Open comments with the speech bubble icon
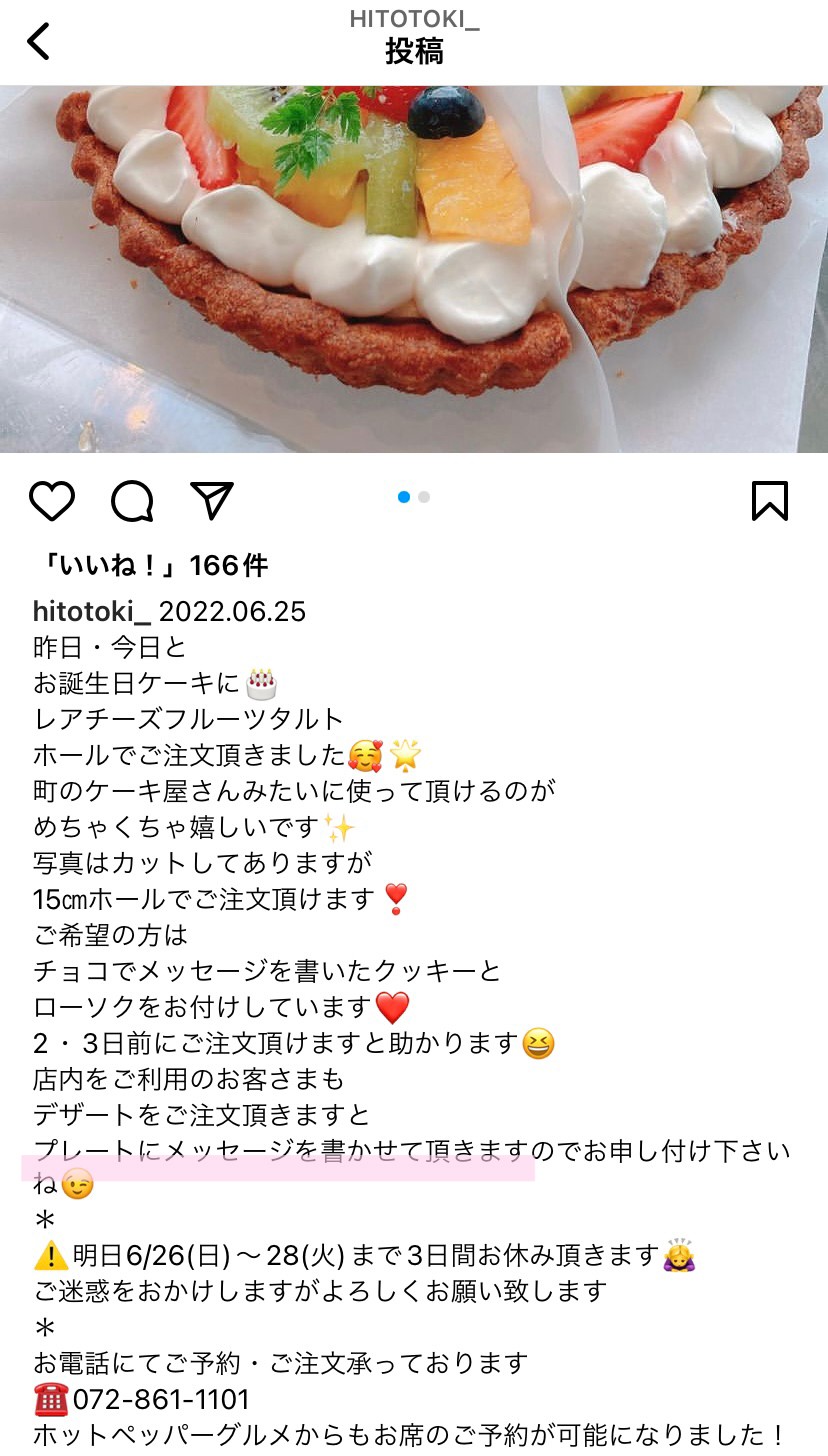 [132, 501]
